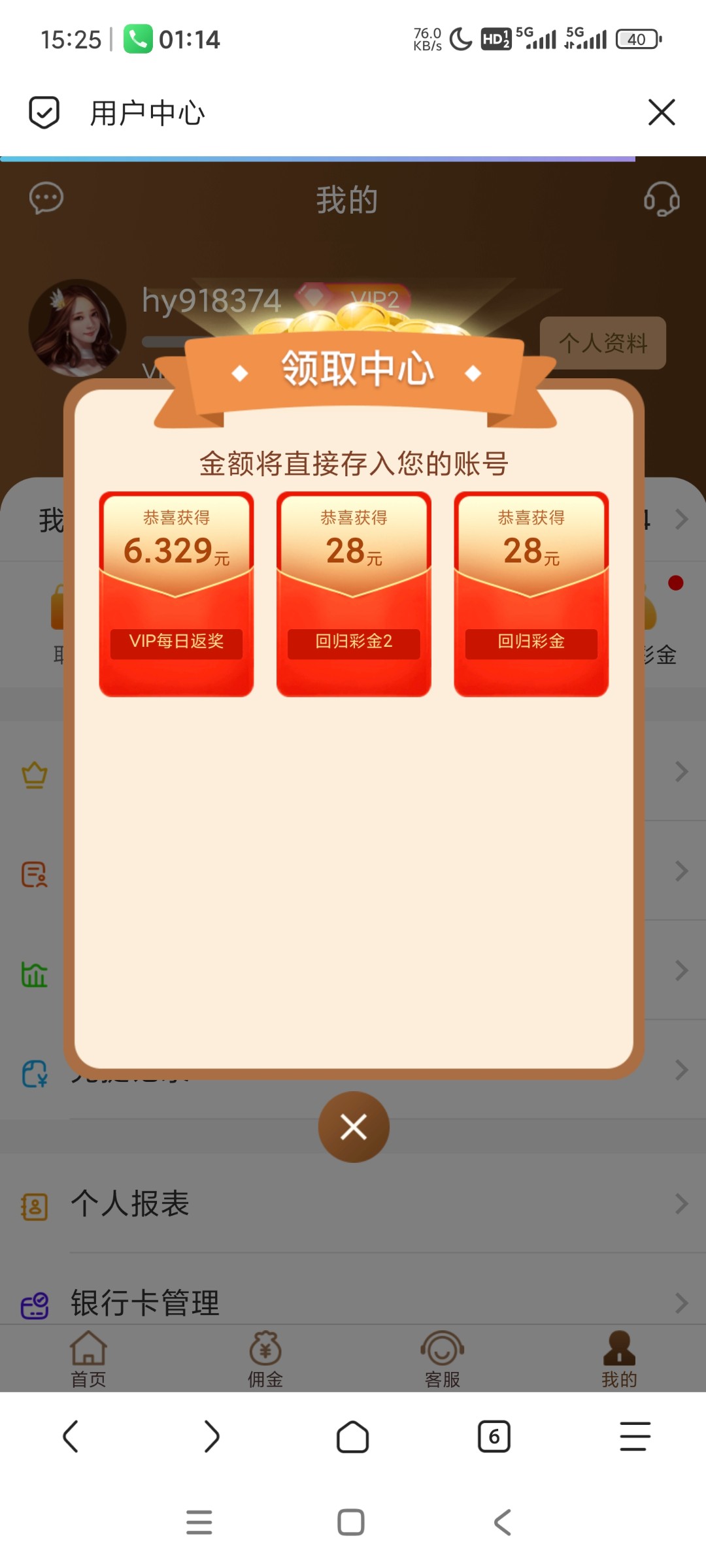The image size is (706, 1568).
Task: Open the browser home page
Action: pos(353,1437)
